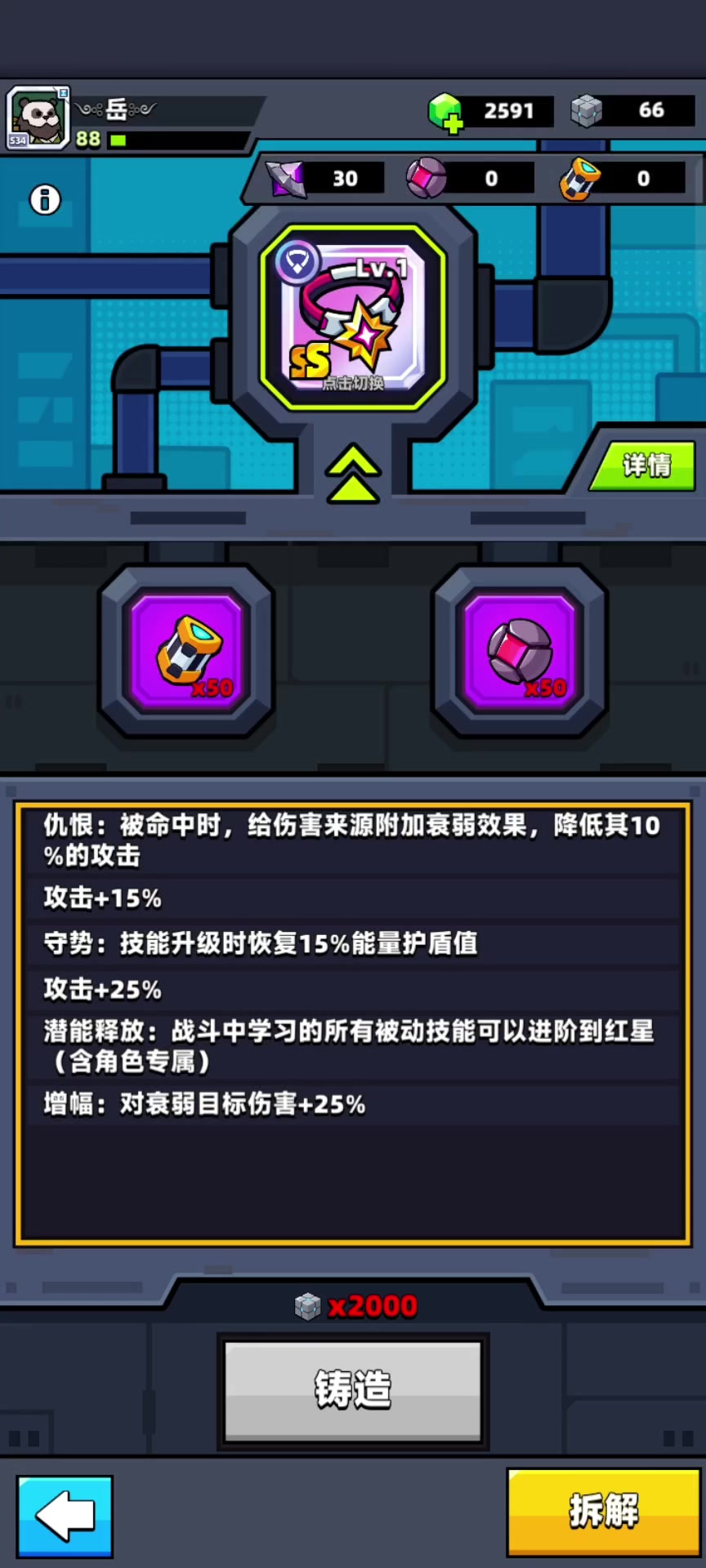The image size is (706, 1568).
Task: Select the cylinder material slot x50
Action: coord(187,651)
